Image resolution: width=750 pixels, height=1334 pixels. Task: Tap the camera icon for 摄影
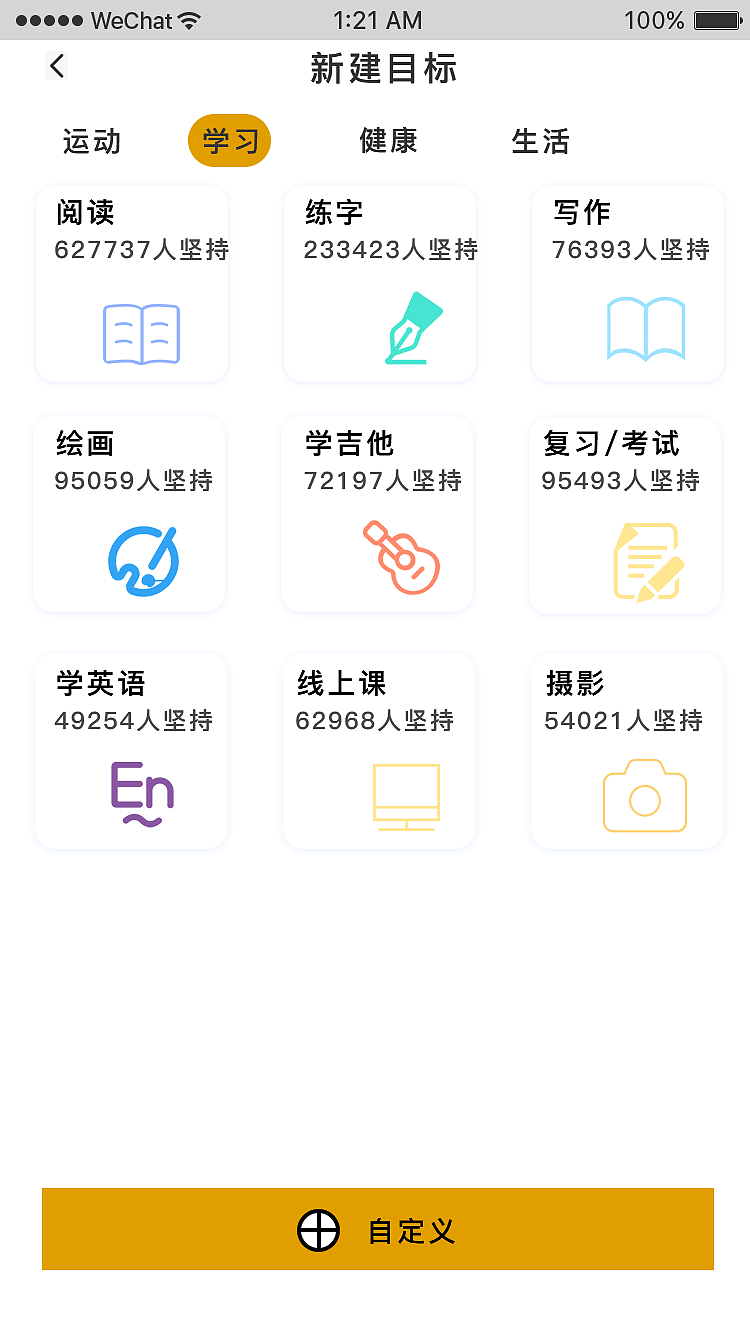(x=645, y=797)
